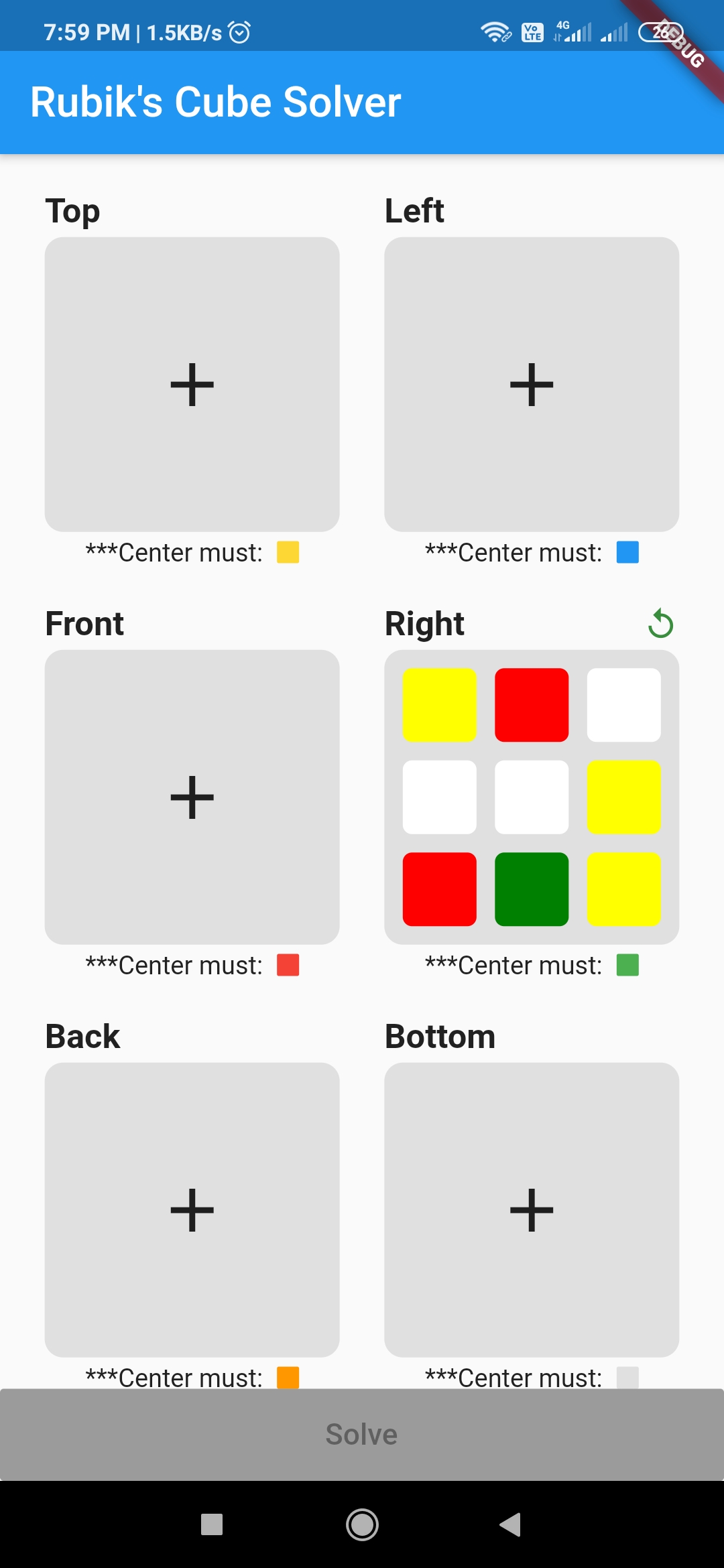Viewport: 724px width, 1568px height.
Task: Reset the Right face with the reload icon
Action: 660,624
